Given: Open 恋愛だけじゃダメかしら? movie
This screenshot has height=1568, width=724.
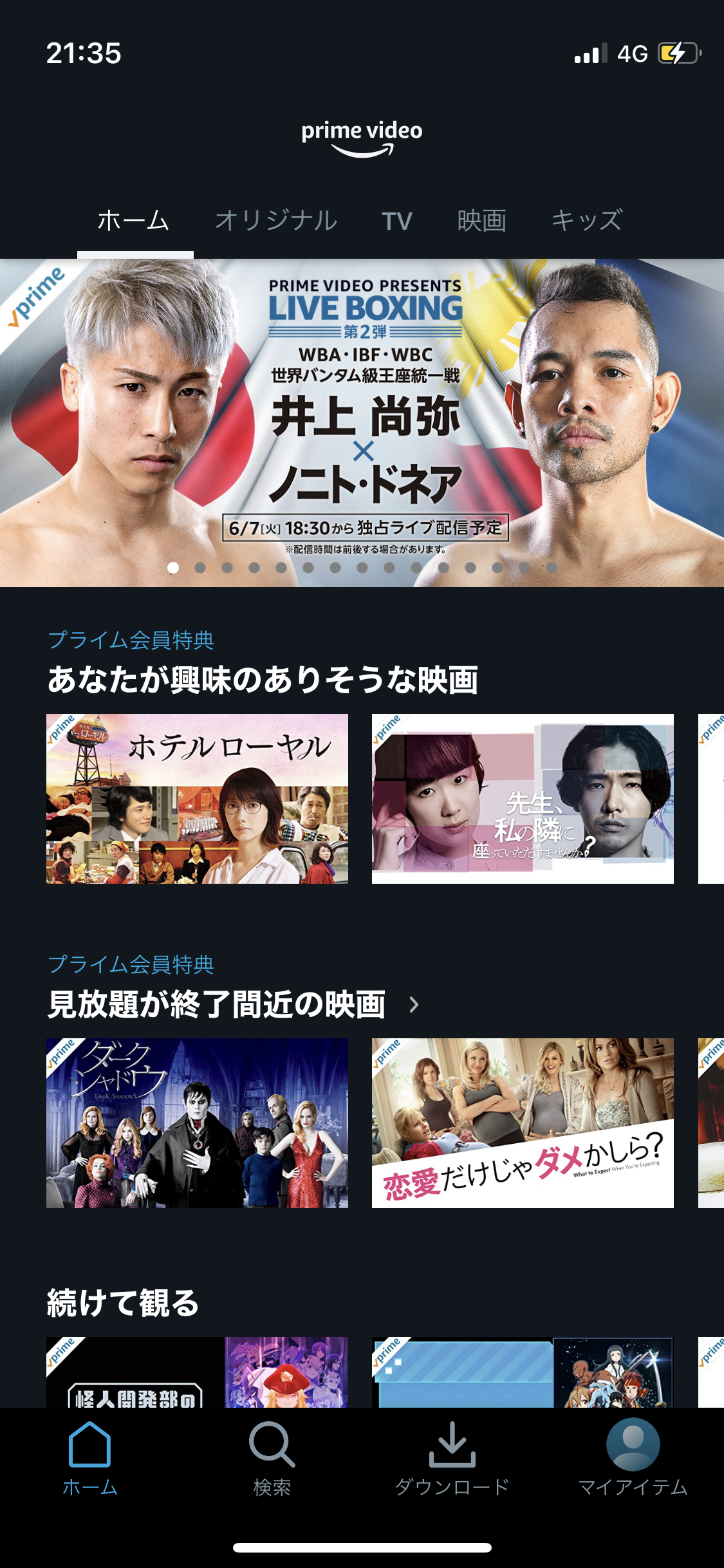Looking at the screenshot, I should [523, 1123].
